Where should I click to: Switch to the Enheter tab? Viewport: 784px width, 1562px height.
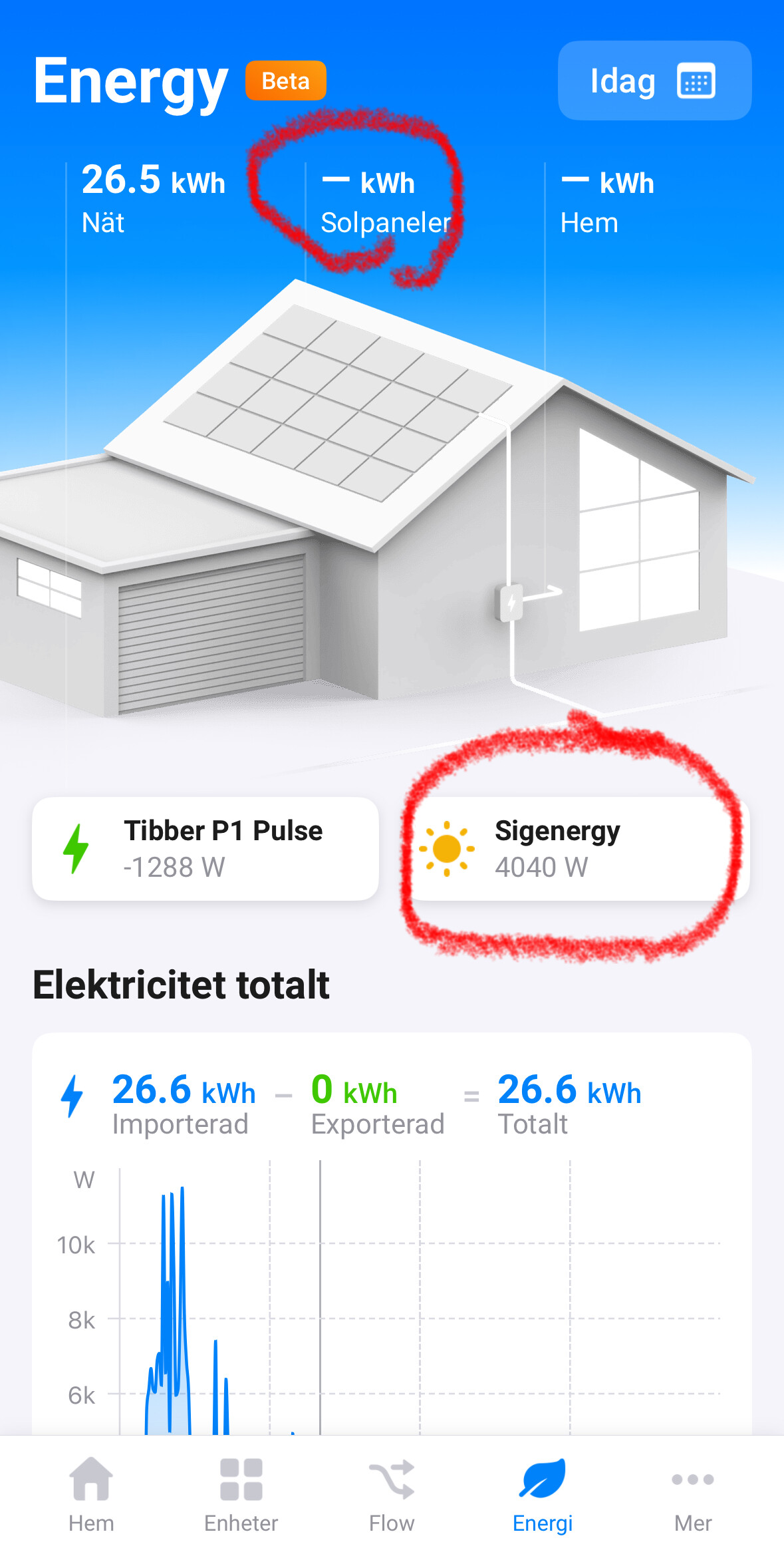coord(241,1495)
